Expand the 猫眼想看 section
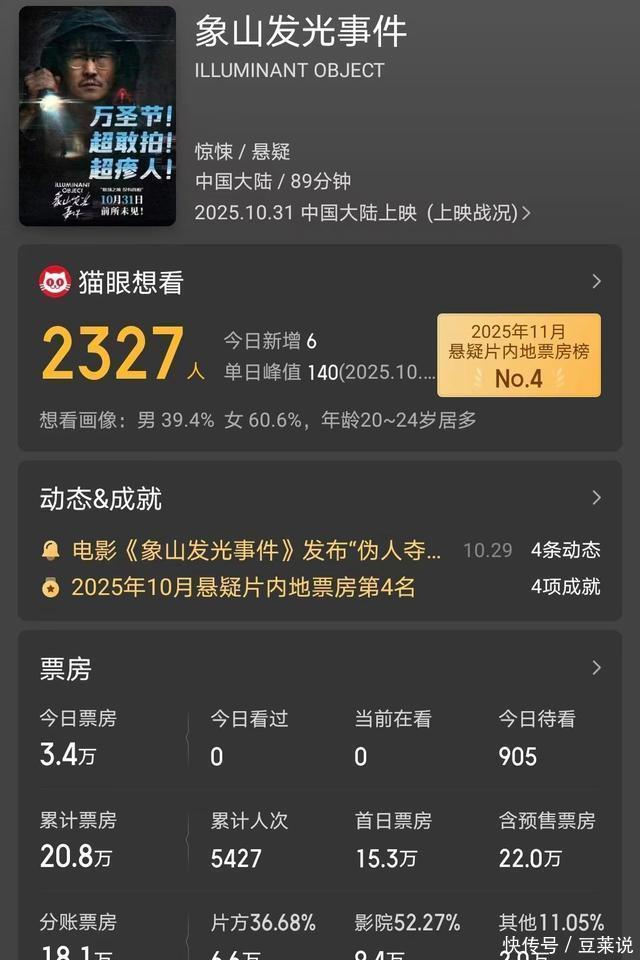Screen dimensions: 640x960 596,282
